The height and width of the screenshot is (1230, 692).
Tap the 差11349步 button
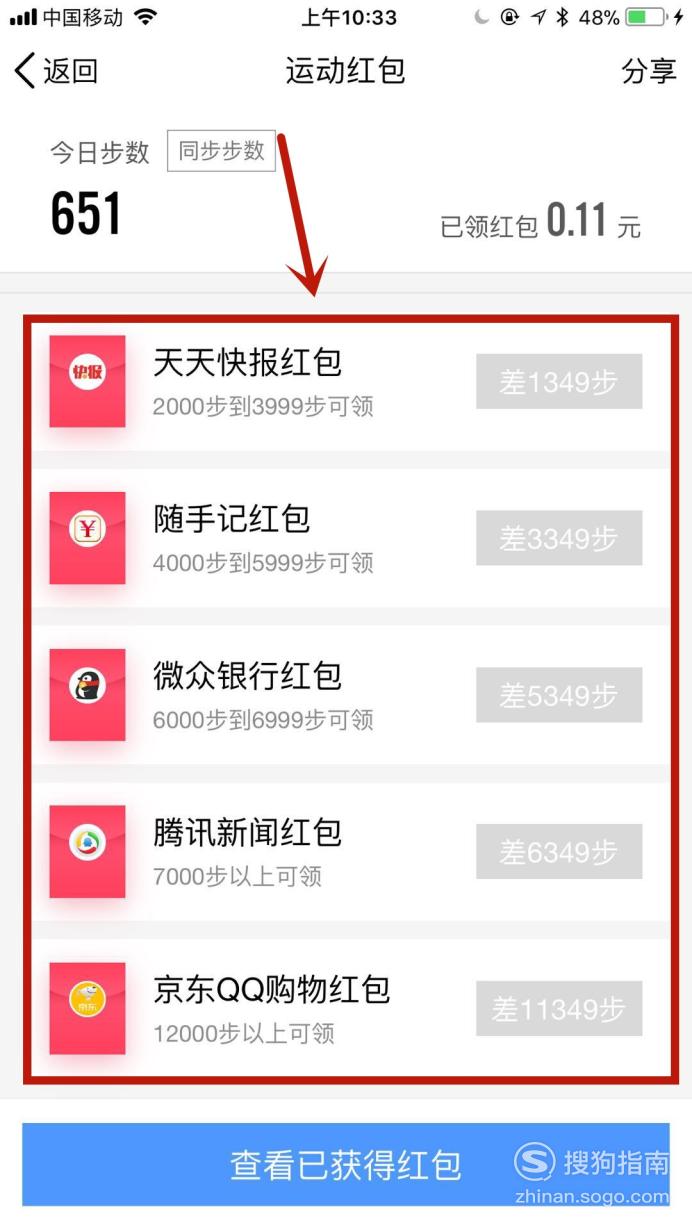click(x=559, y=1009)
